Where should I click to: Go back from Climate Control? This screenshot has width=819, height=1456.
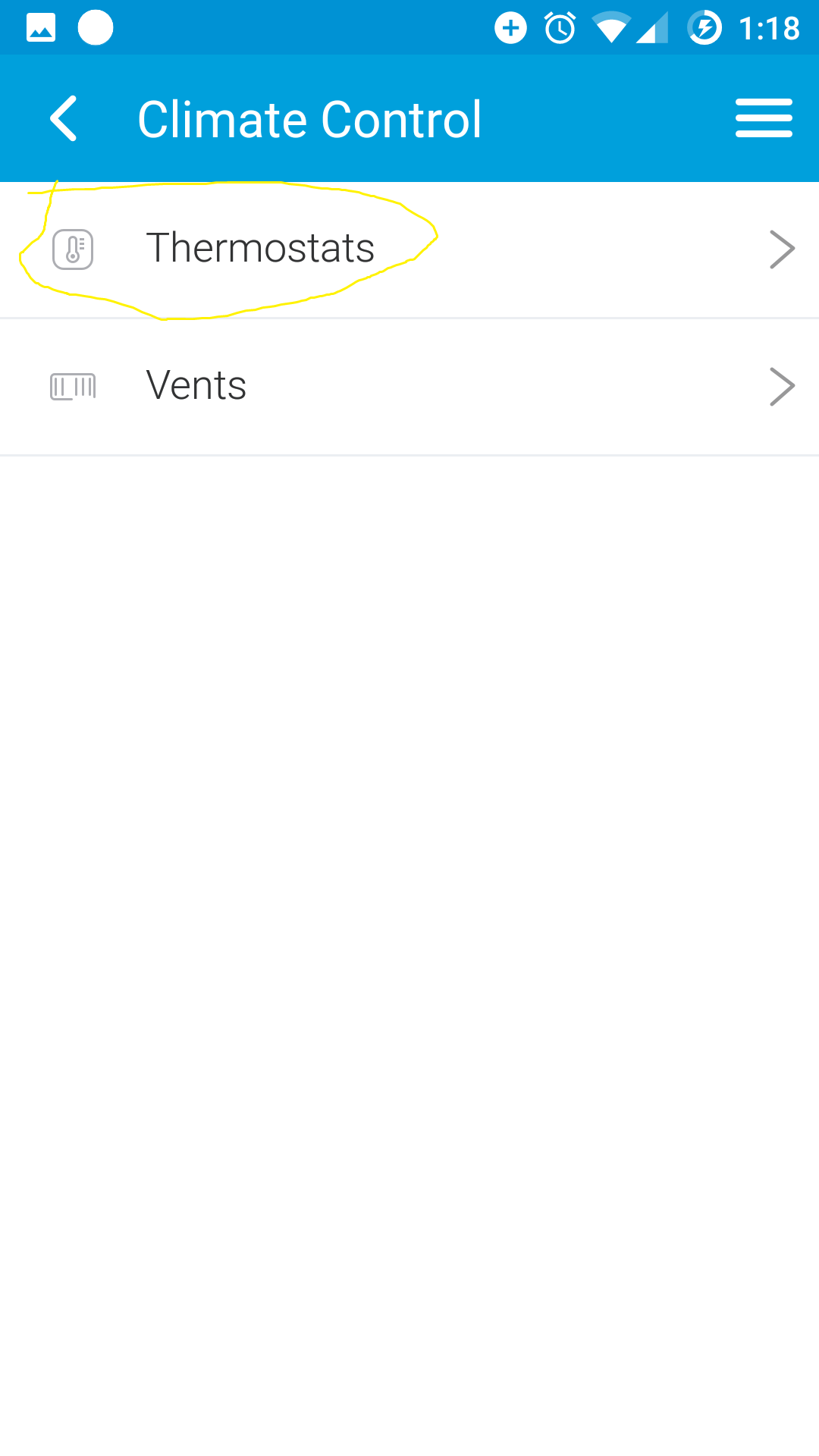coord(64,118)
